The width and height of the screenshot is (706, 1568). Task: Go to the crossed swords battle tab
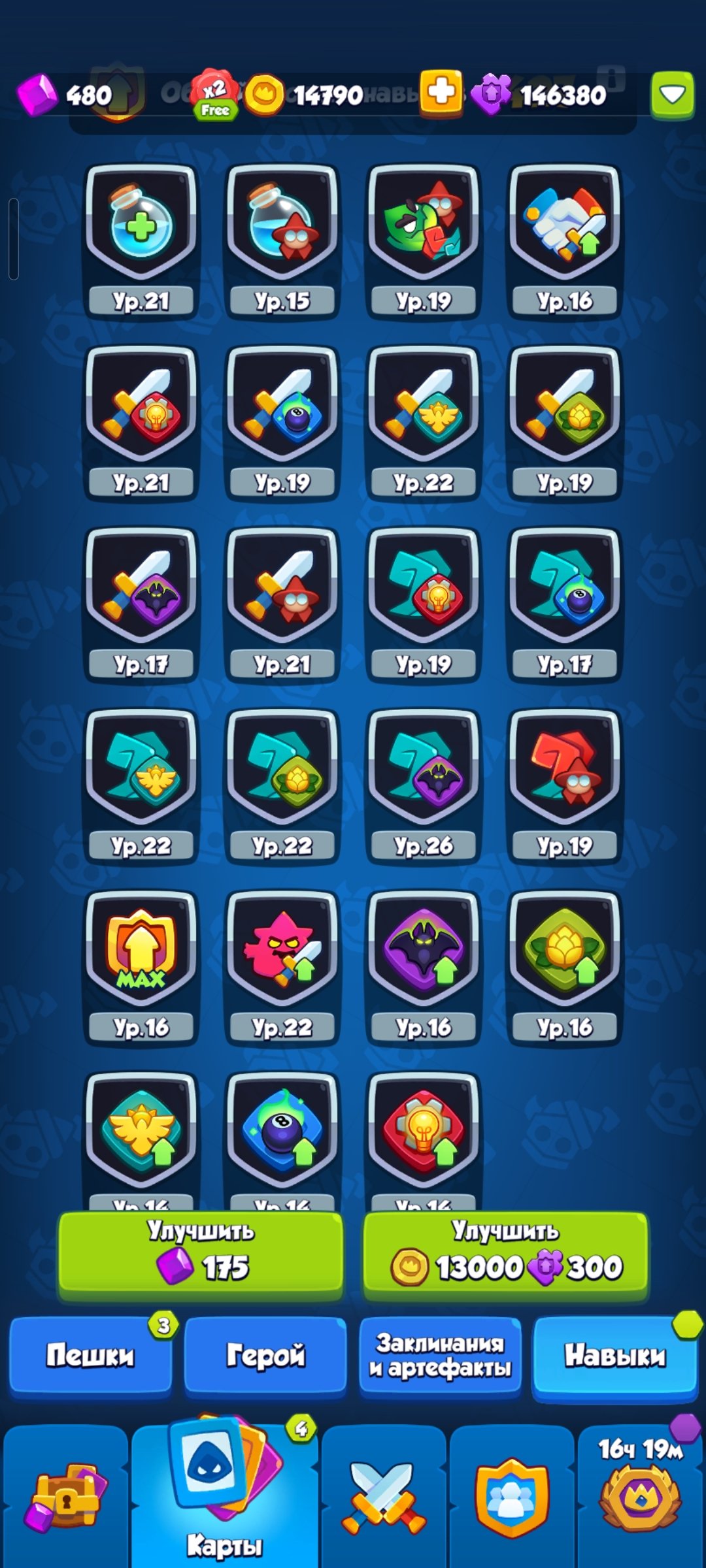[384, 1496]
